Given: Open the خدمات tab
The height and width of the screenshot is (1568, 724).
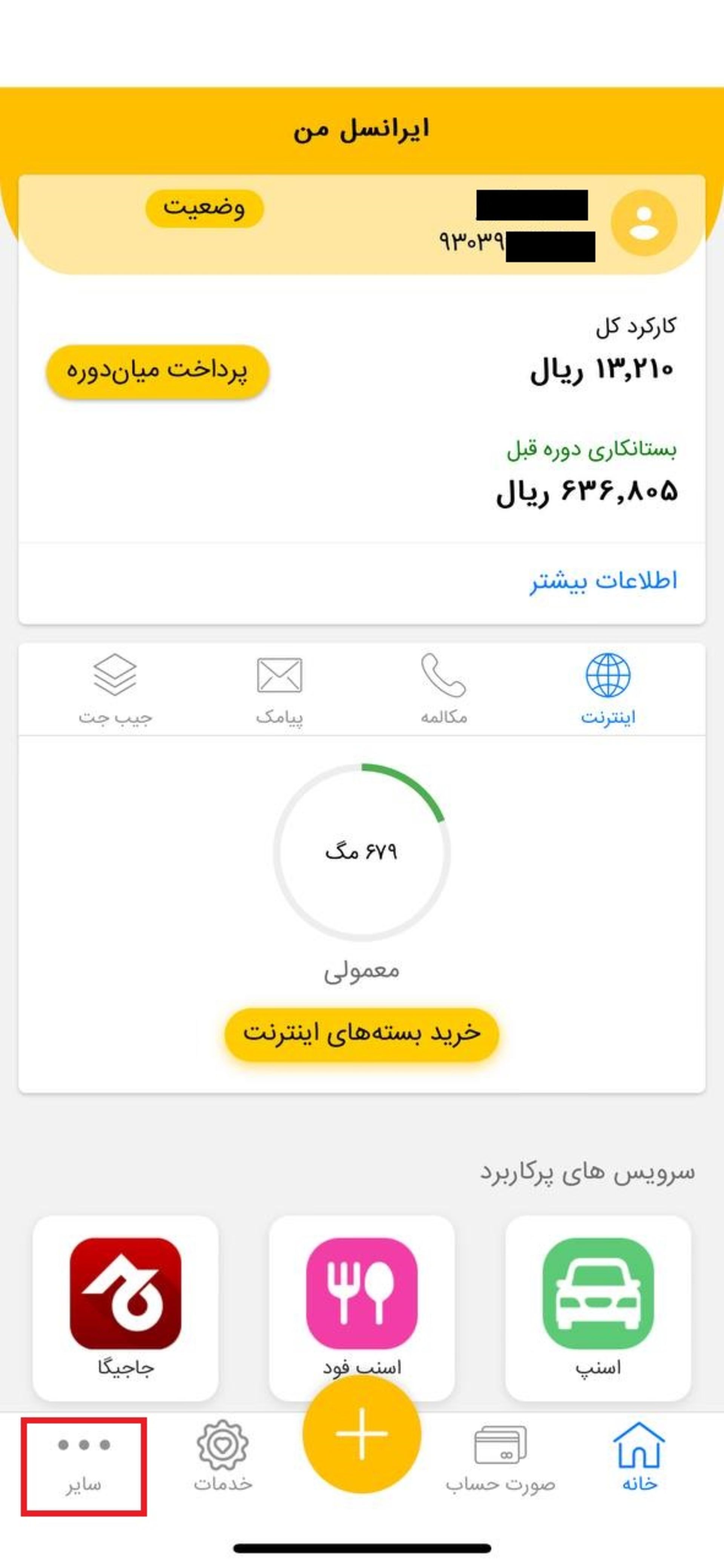Looking at the screenshot, I should click(223, 1457).
